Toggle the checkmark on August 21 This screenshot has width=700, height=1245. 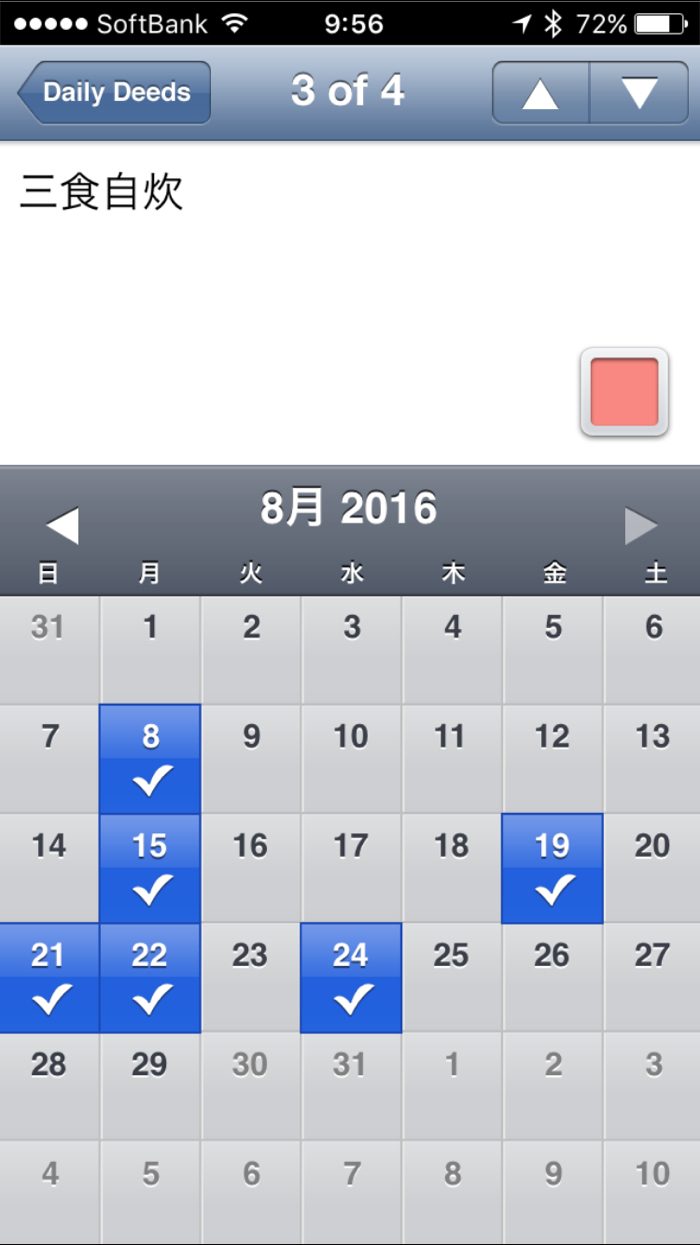click(x=49, y=977)
